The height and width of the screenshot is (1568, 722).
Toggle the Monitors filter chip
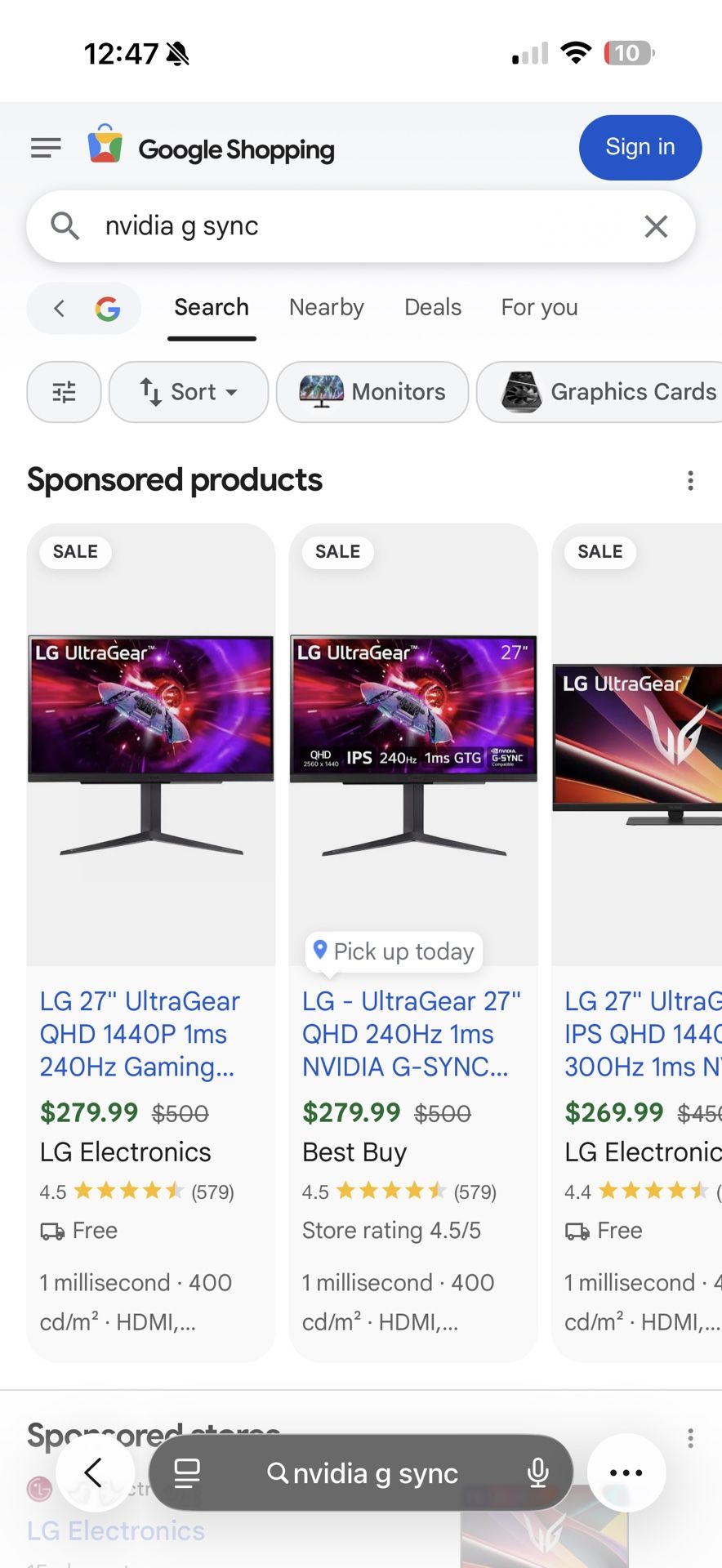pos(372,392)
